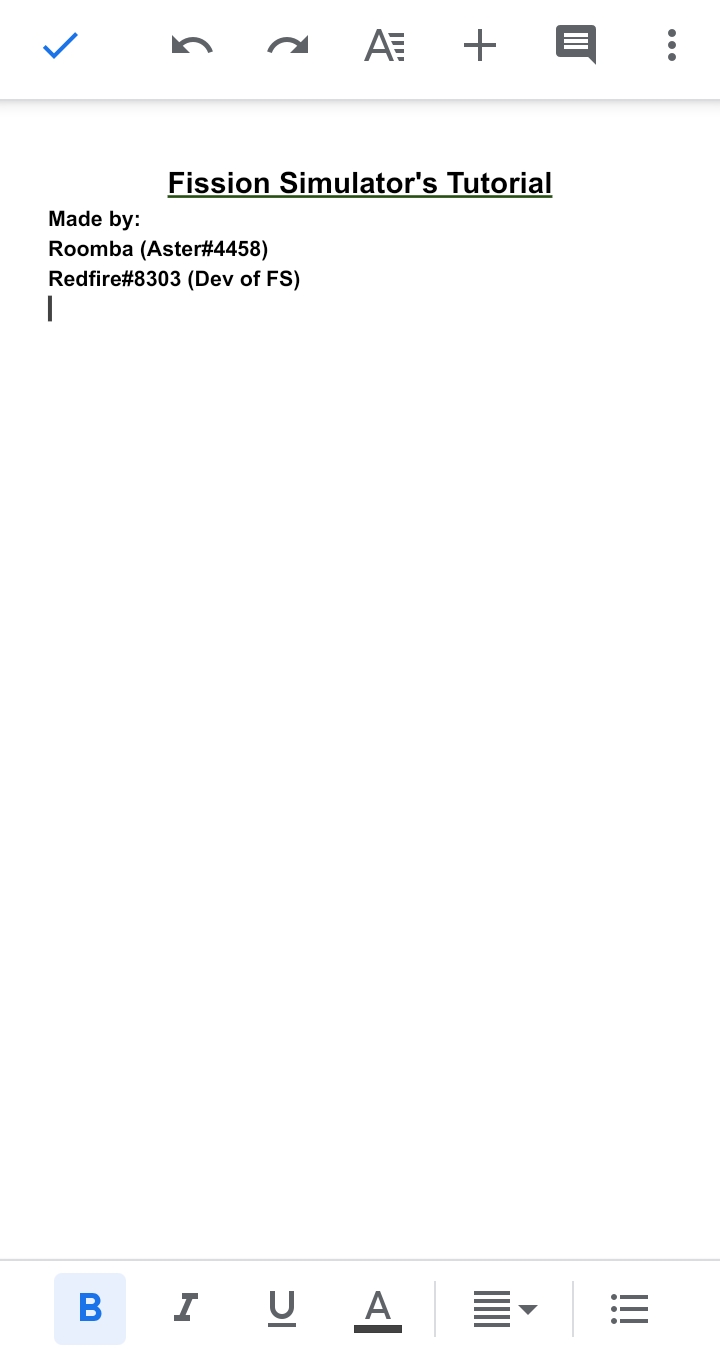This screenshot has width=720, height=1351.
Task: Expand the paragraph alignment dropdown
Action: pyautogui.click(x=505, y=1308)
